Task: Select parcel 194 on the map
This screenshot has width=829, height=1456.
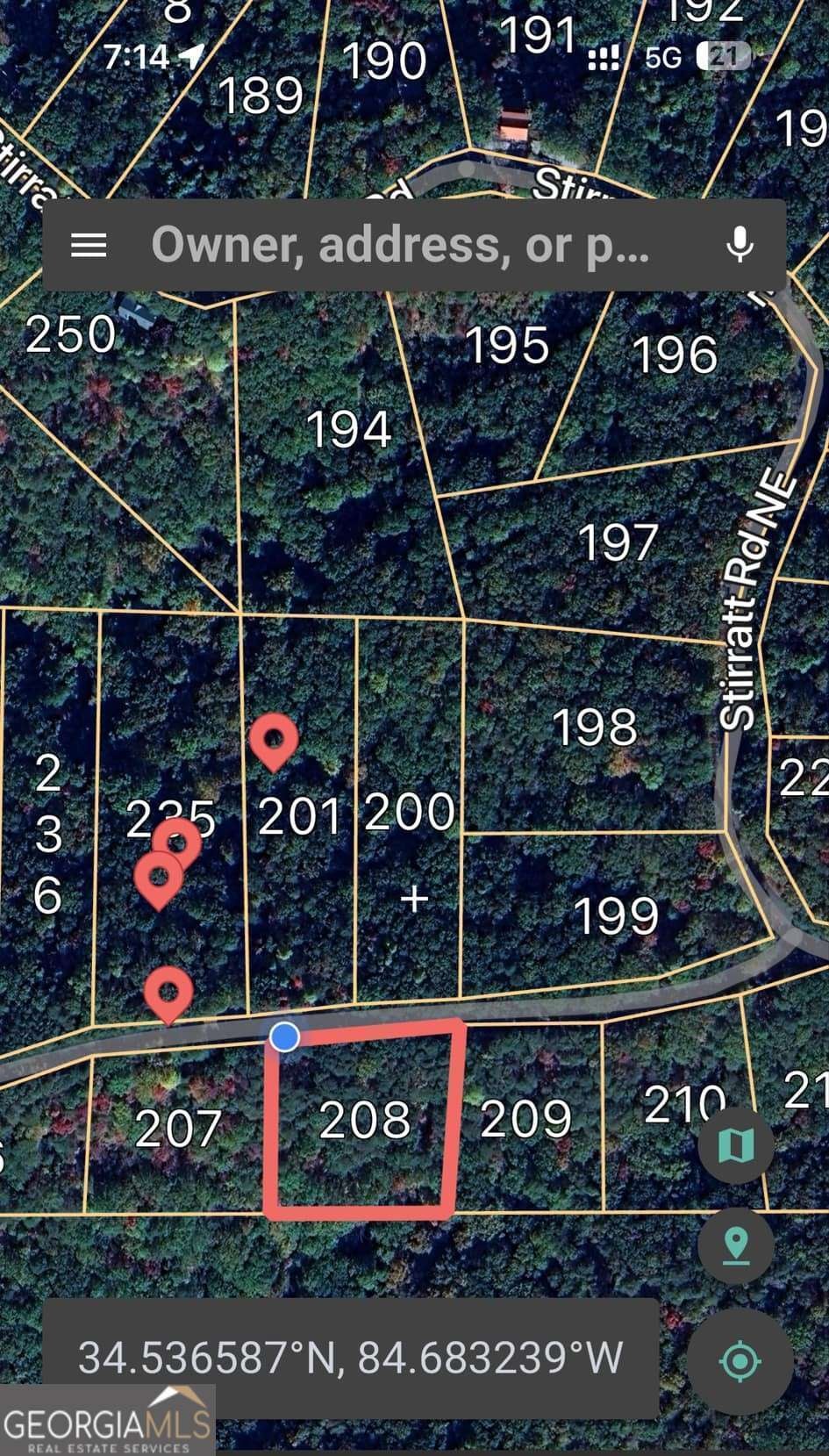Action: point(348,430)
